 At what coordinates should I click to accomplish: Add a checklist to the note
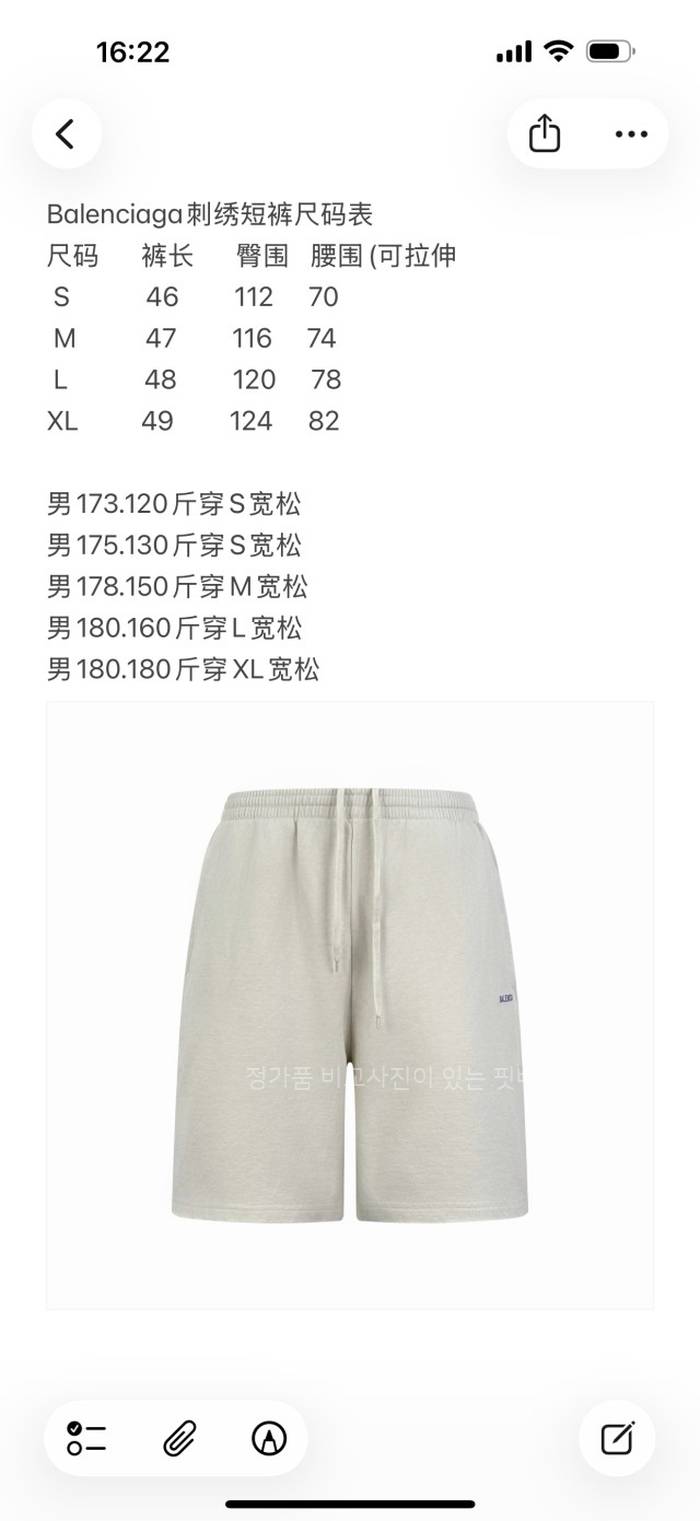tap(87, 1438)
